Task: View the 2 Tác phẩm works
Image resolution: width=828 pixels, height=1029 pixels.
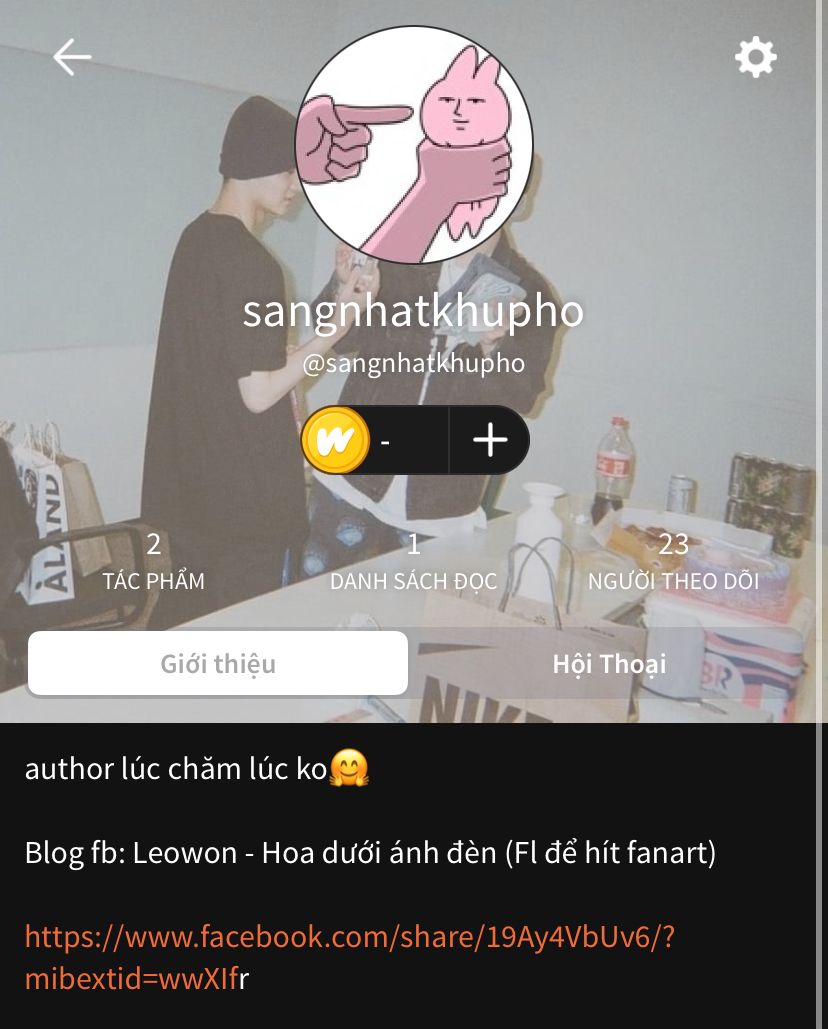Action: pyautogui.click(x=153, y=561)
